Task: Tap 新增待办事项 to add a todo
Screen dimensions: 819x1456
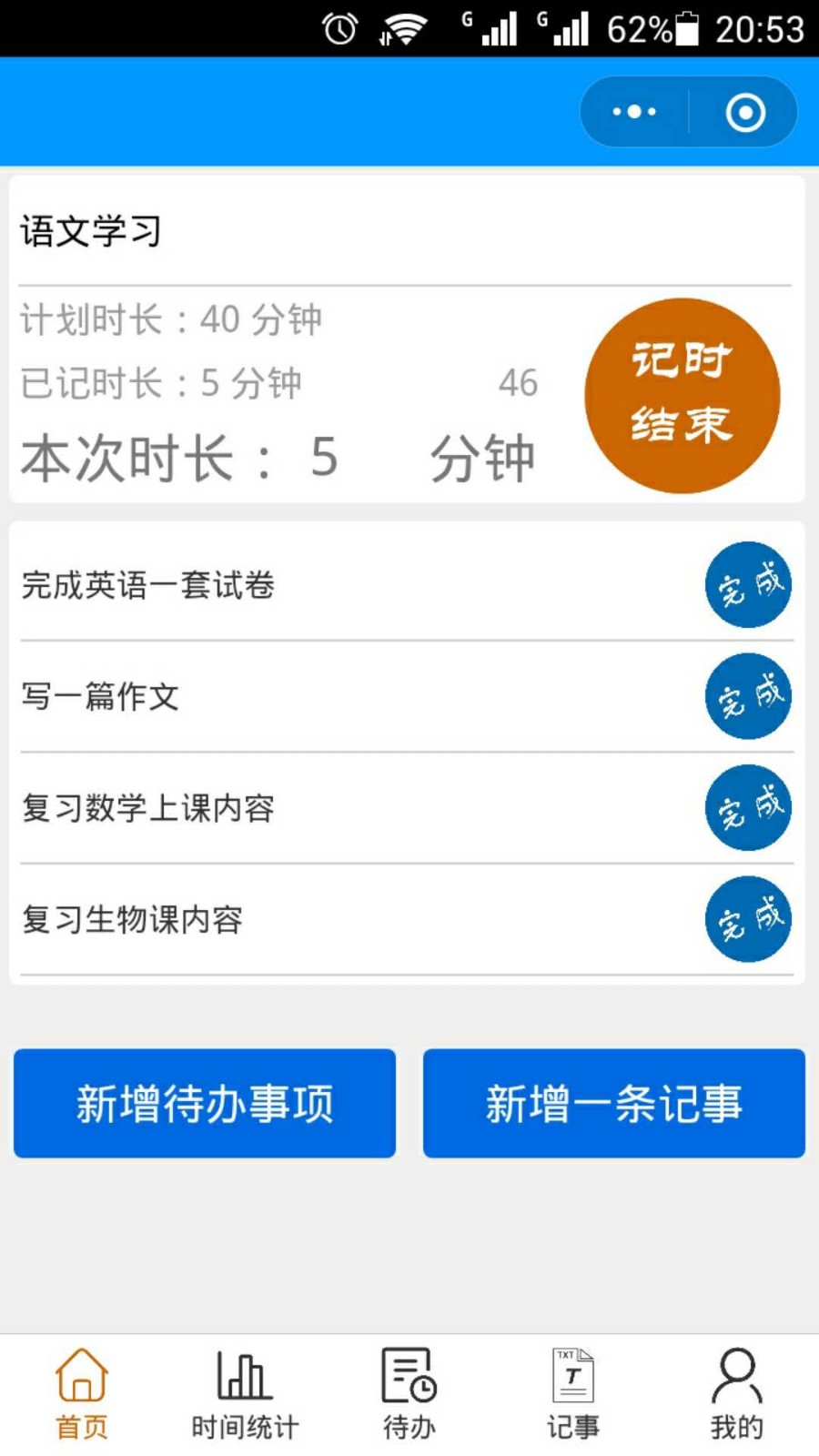Action: coord(205,1103)
